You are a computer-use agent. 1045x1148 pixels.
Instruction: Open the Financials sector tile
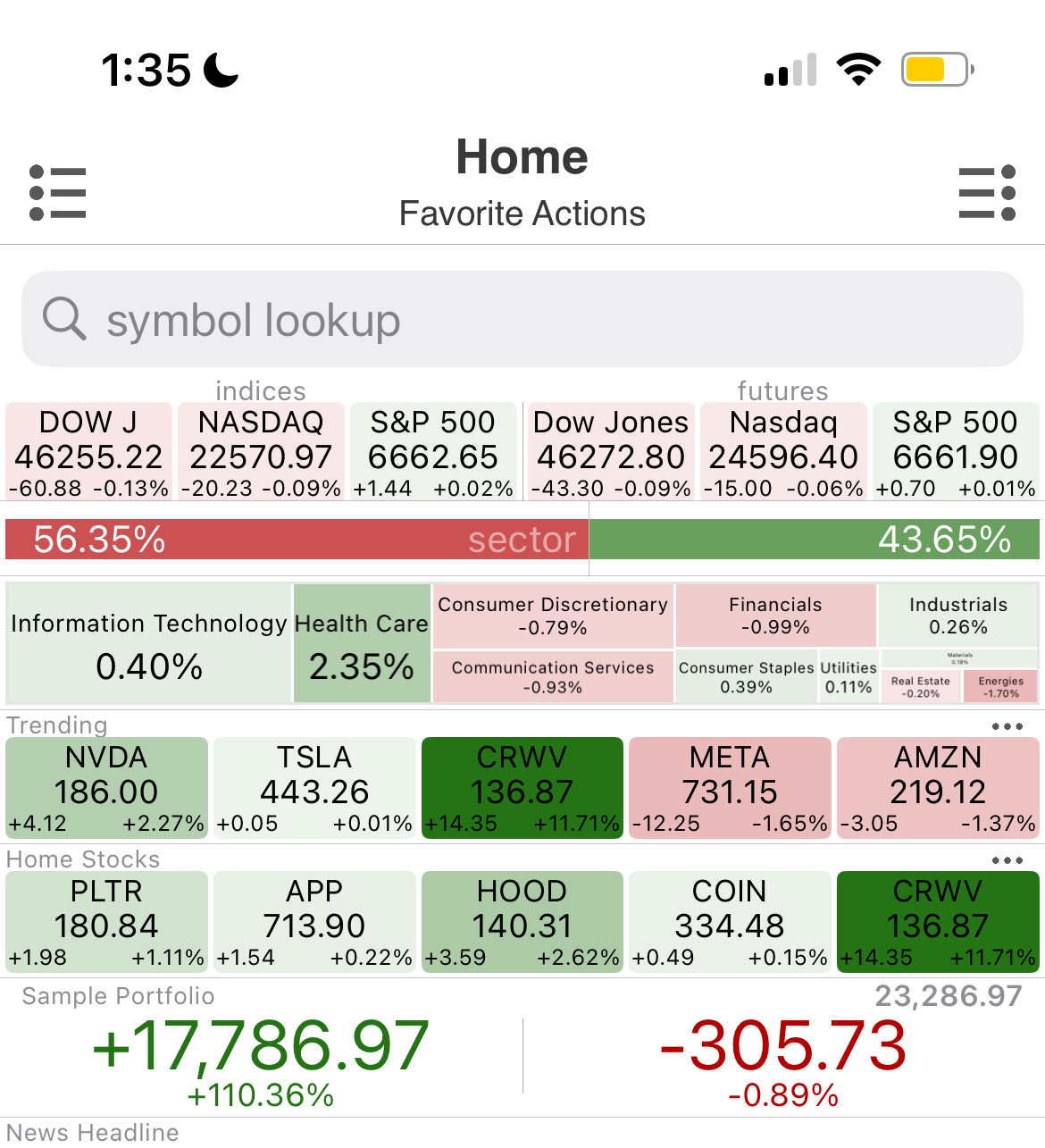[775, 616]
